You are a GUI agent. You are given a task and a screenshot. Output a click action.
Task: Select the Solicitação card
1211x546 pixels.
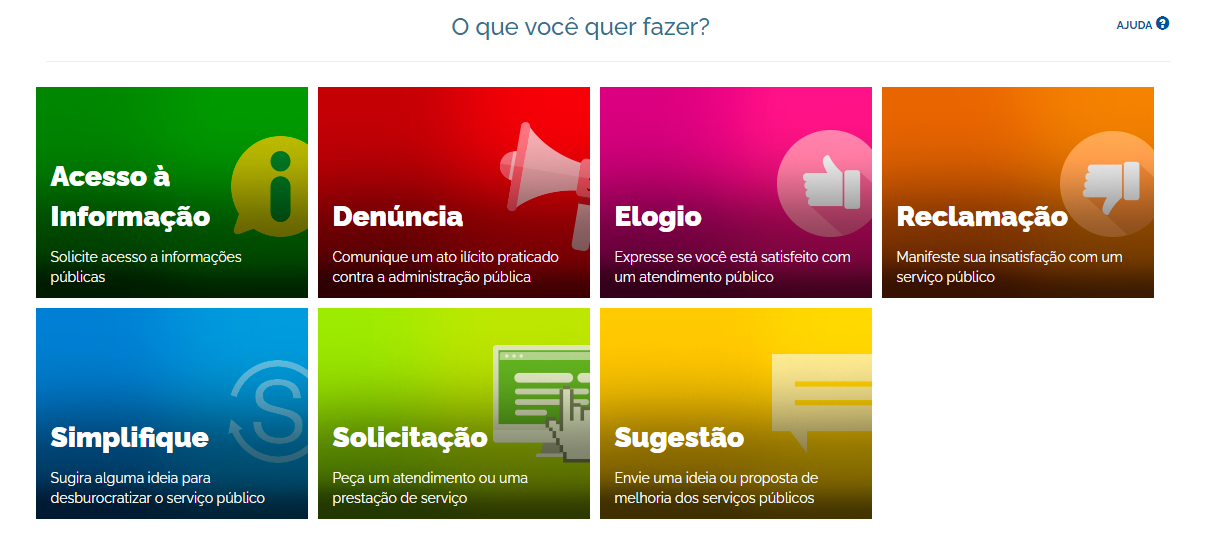click(453, 413)
